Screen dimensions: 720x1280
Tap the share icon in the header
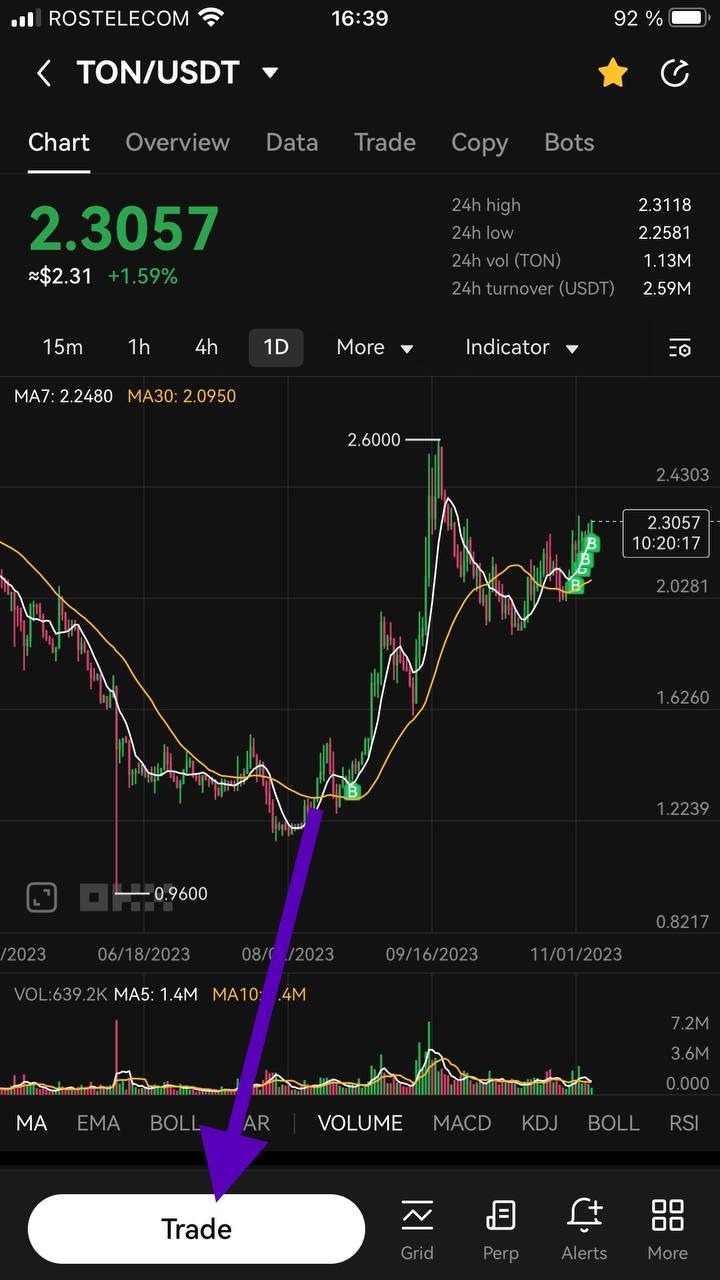click(x=675, y=73)
